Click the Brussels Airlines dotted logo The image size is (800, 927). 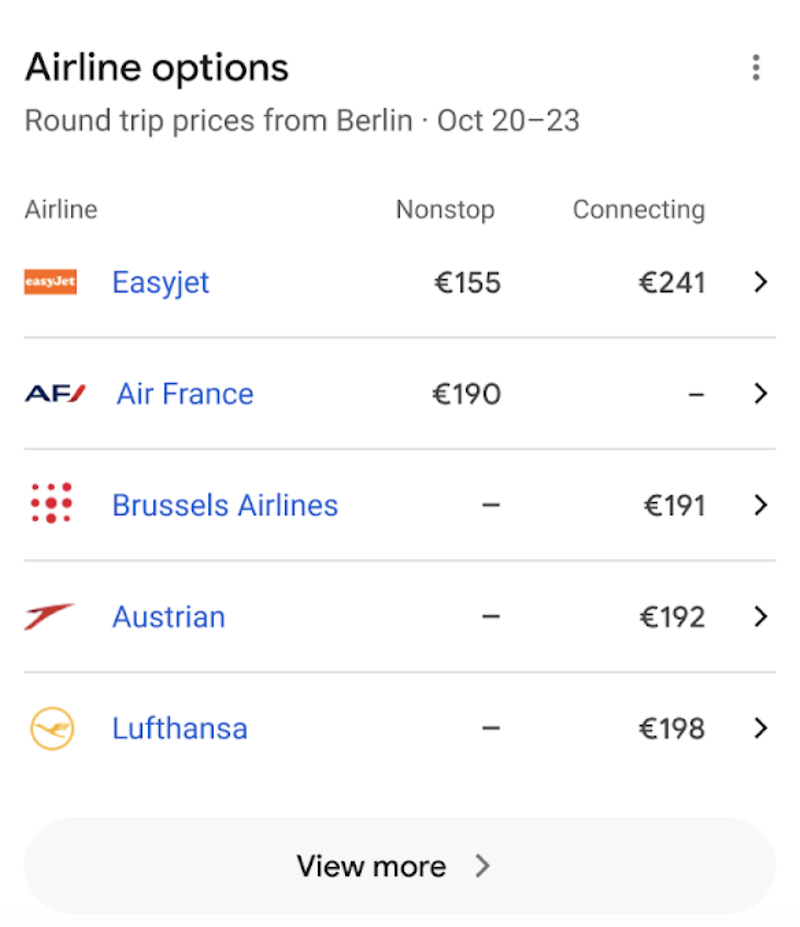click(50, 505)
